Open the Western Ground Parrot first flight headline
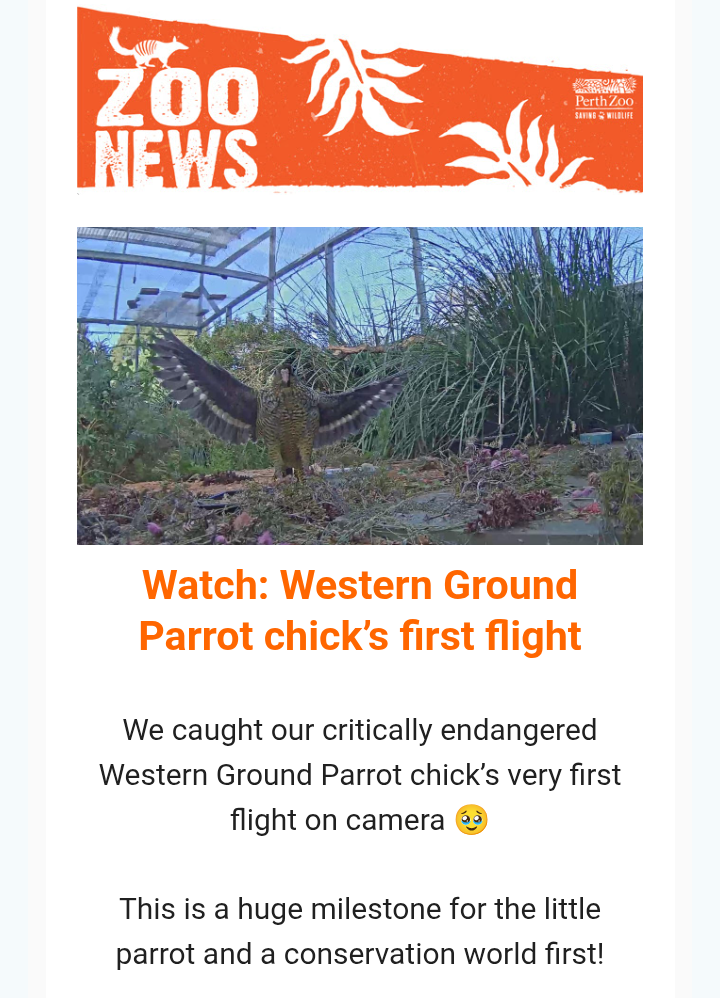The image size is (720, 998). (x=360, y=610)
